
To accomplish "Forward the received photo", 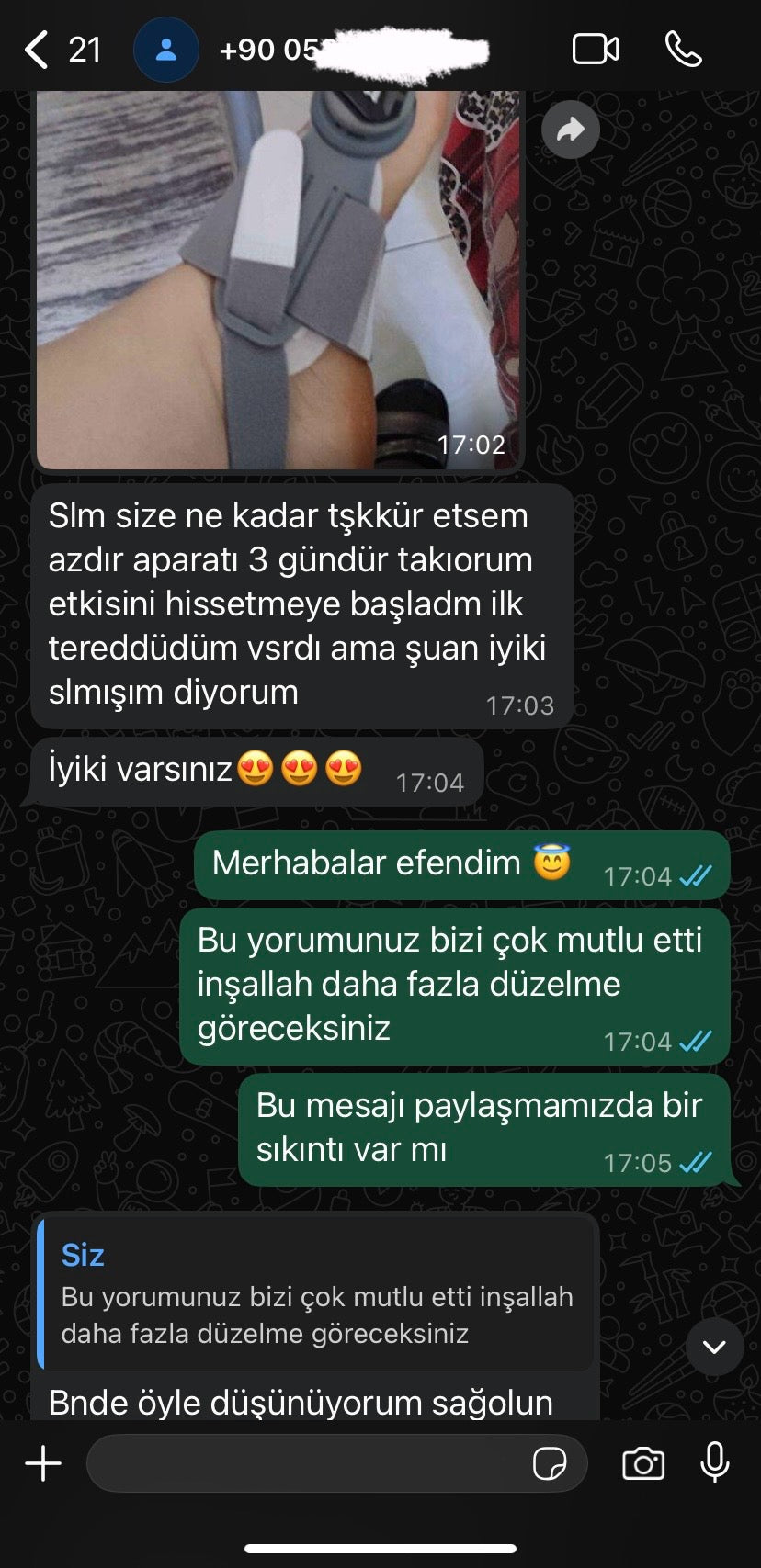I will click(570, 130).
